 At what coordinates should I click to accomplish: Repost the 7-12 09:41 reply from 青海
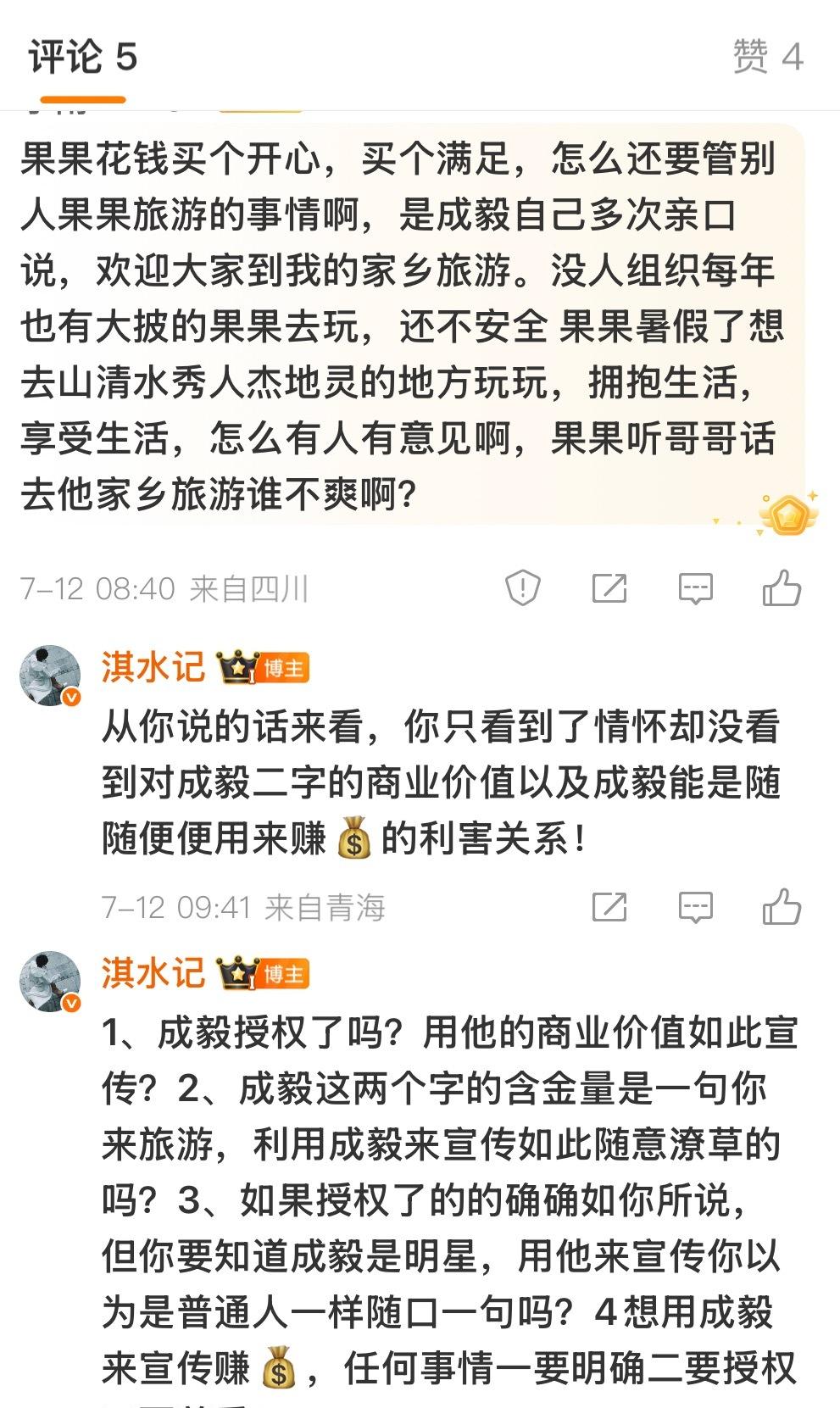[x=609, y=907]
